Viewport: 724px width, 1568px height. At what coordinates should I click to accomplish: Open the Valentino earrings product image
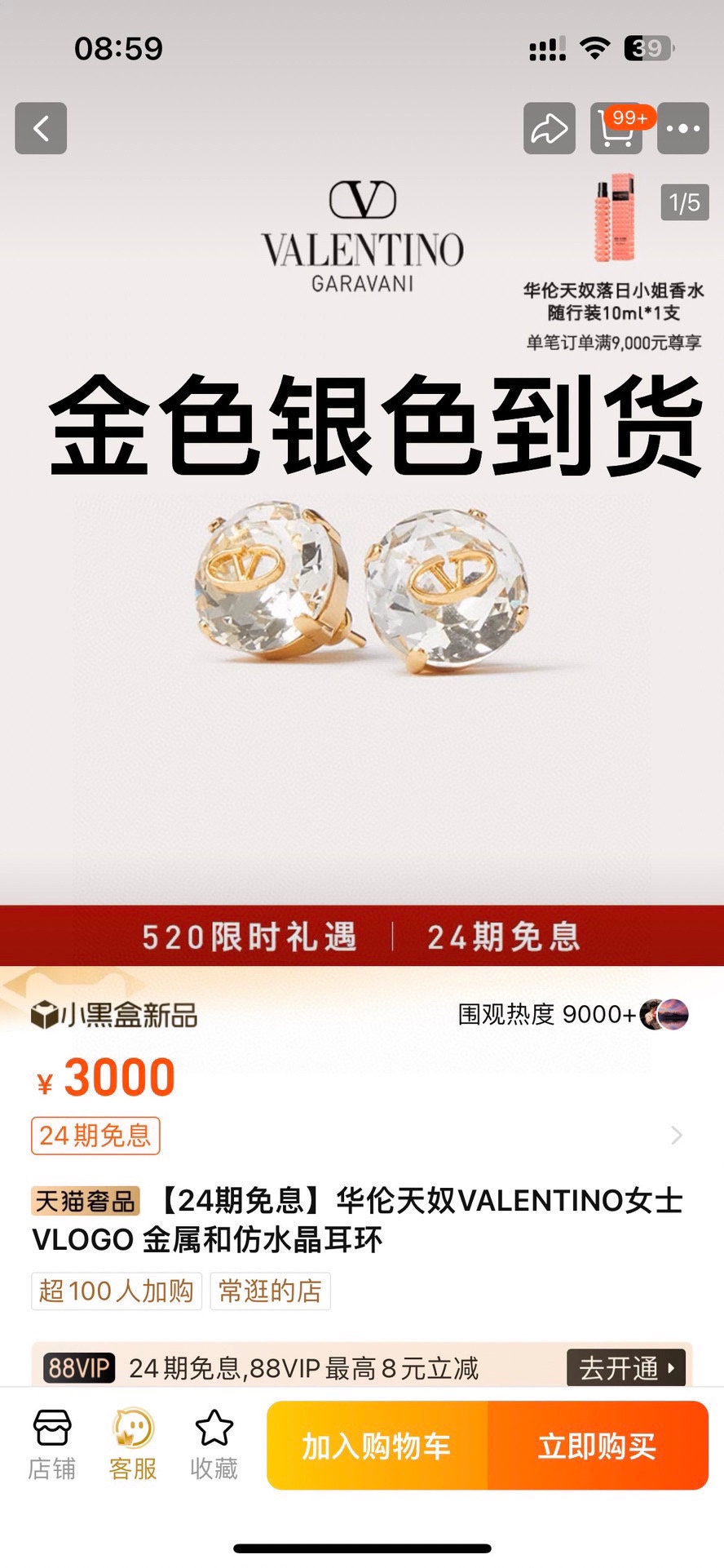362,587
